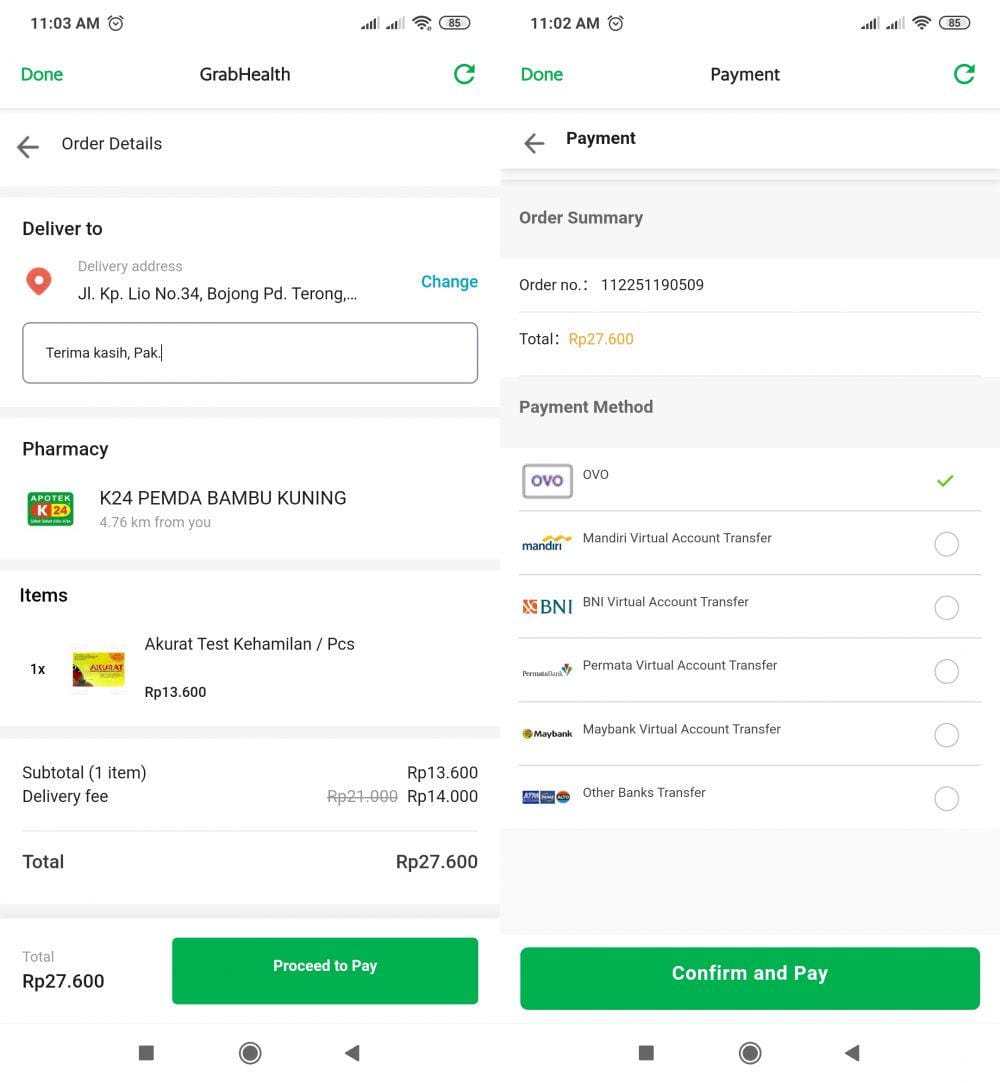Refresh the GrabHealth page
The image size is (1000, 1083).
[464, 74]
